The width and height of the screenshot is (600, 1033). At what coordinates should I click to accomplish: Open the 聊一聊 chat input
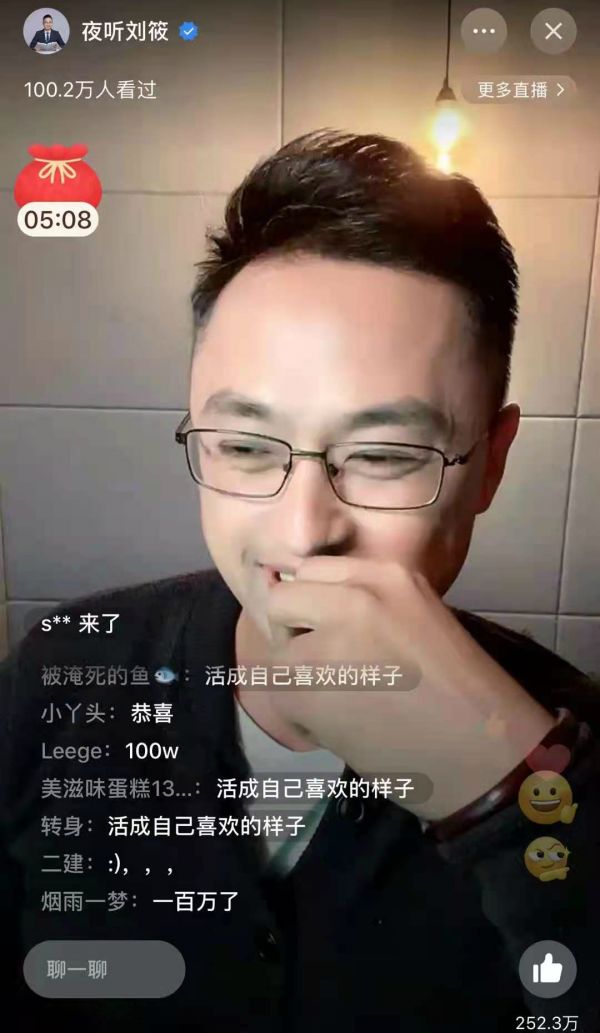pos(104,969)
